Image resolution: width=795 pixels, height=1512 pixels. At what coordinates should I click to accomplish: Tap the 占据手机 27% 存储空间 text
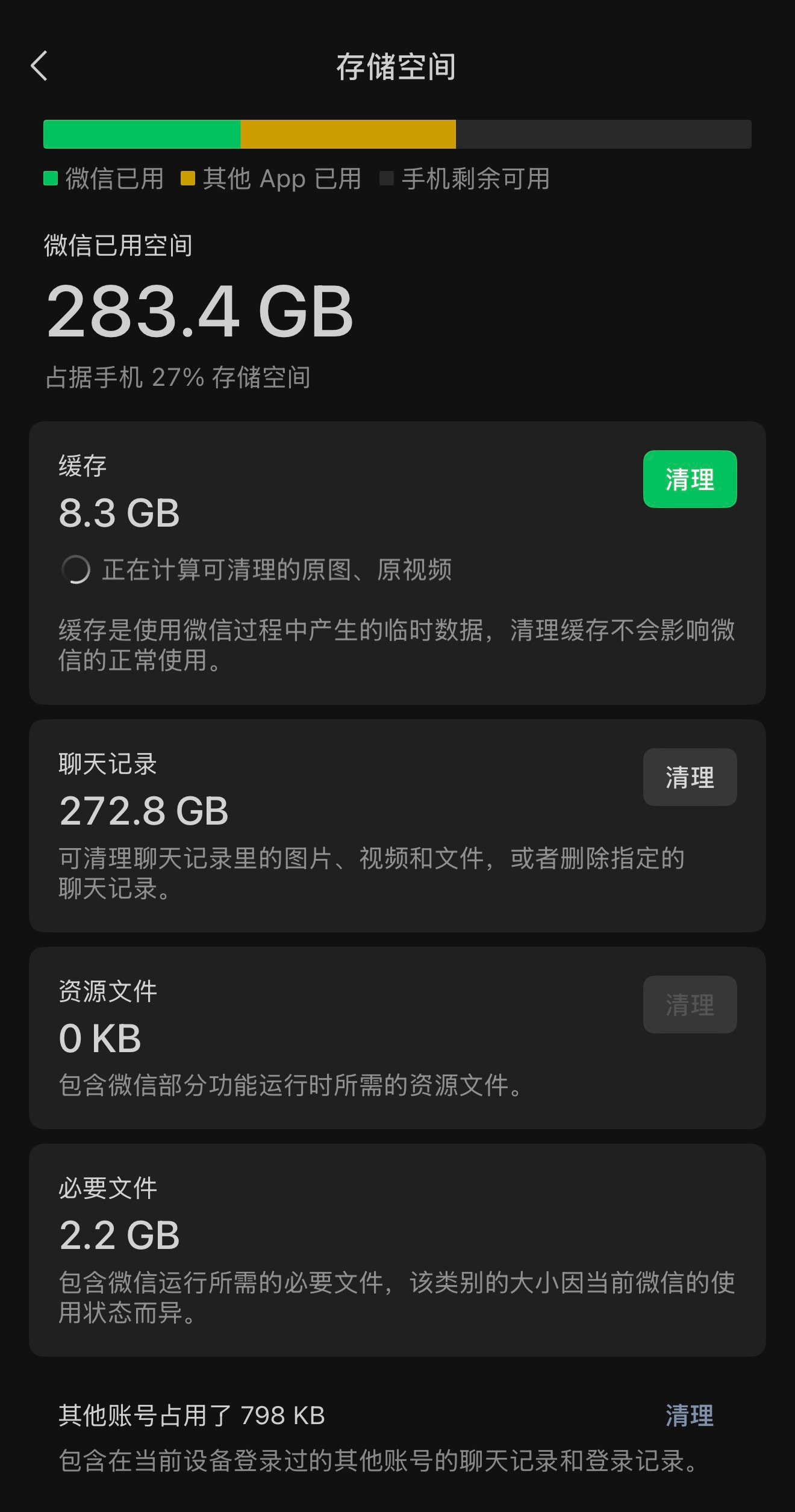coord(178,378)
